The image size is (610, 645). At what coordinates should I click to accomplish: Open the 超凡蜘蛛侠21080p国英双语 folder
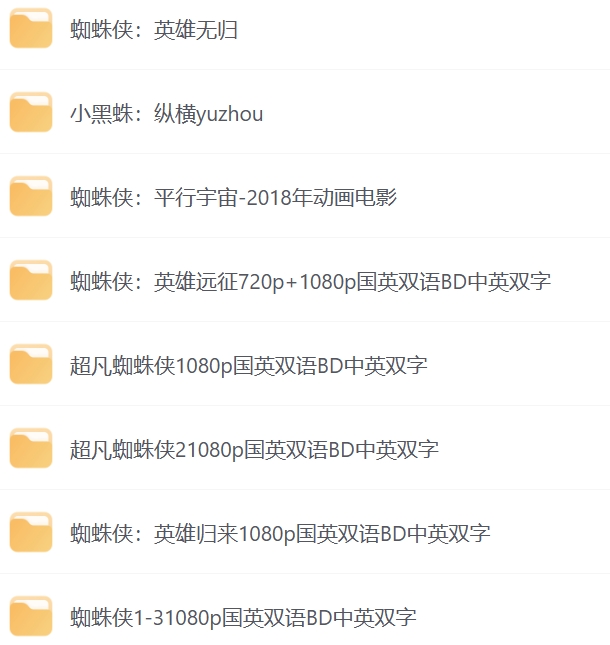(254, 450)
